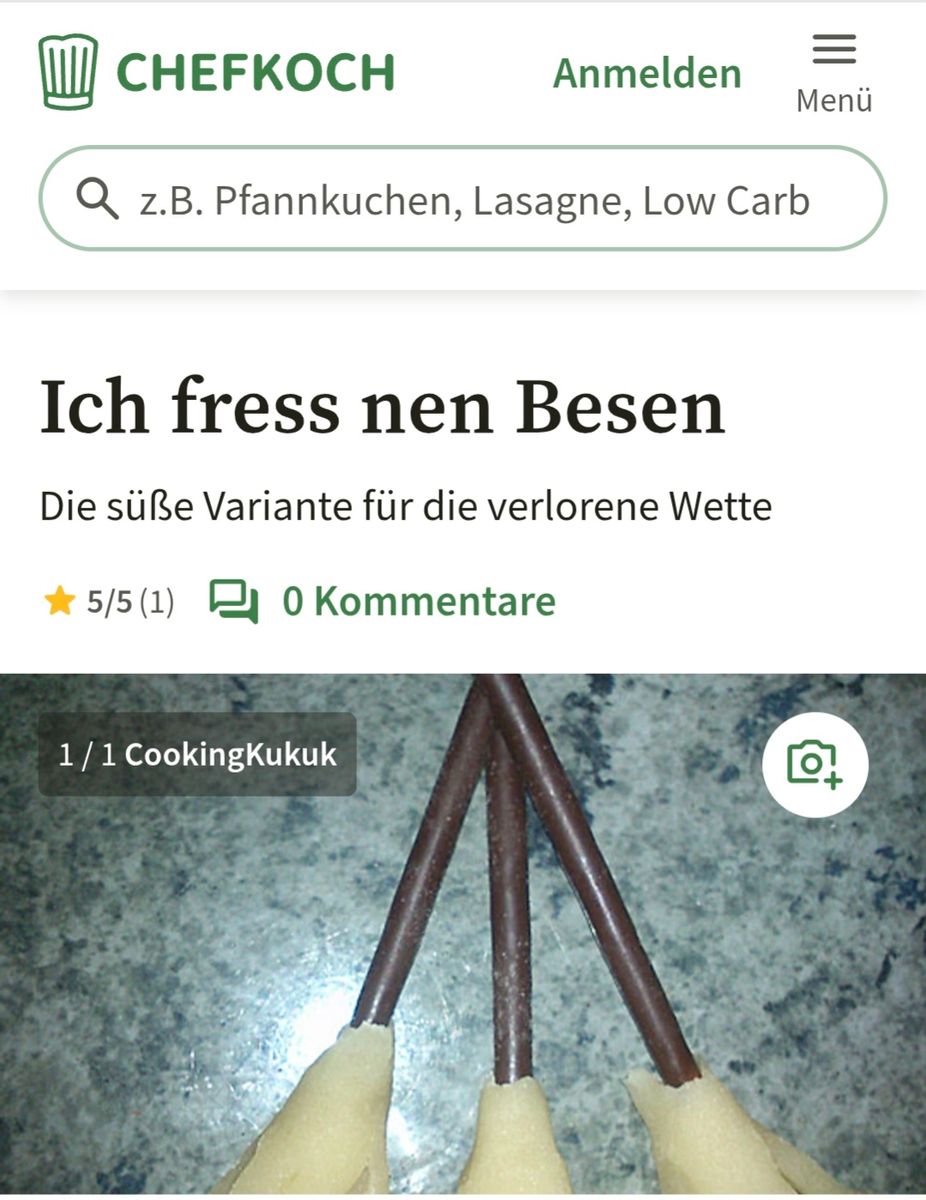Open the Chefkoch home page logo
The image size is (926, 1200).
(216, 72)
